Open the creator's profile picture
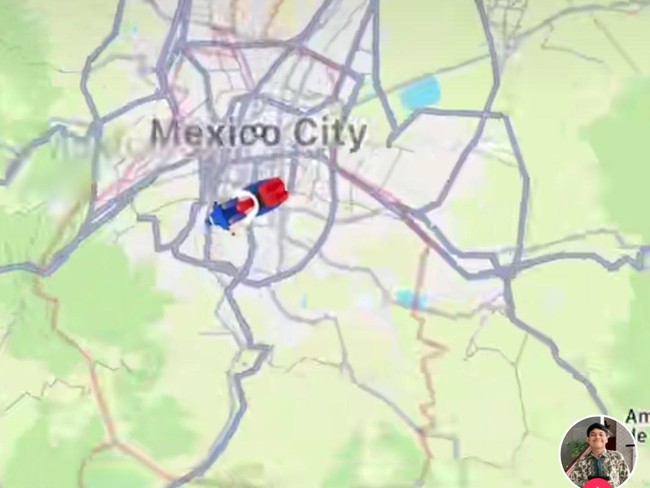The width and height of the screenshot is (650, 488). tap(597, 452)
